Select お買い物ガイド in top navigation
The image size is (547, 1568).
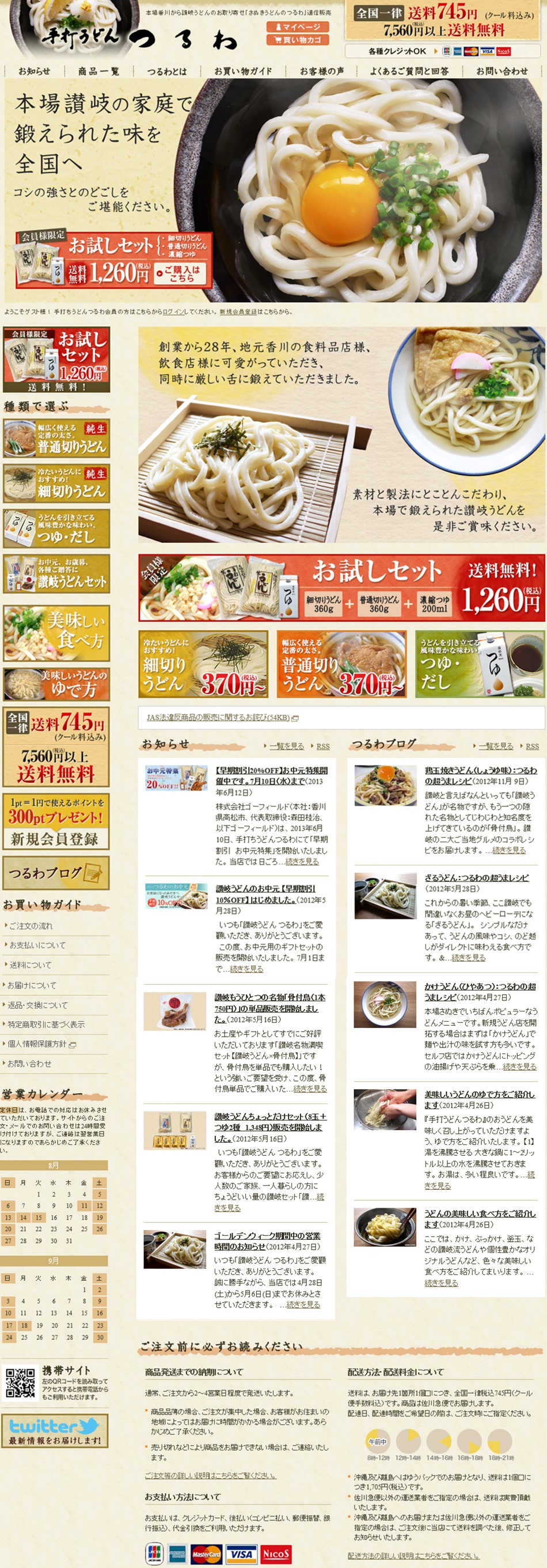pos(242,71)
